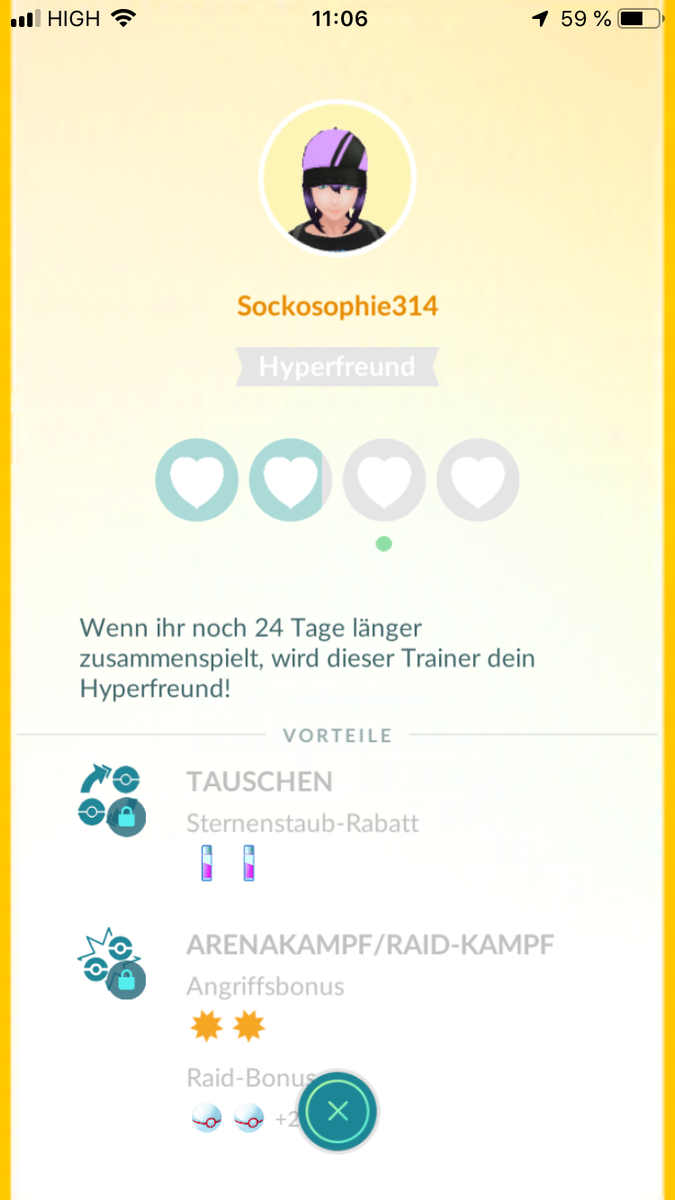Close the friendship level popup
675x1200 pixels.
(x=338, y=1110)
